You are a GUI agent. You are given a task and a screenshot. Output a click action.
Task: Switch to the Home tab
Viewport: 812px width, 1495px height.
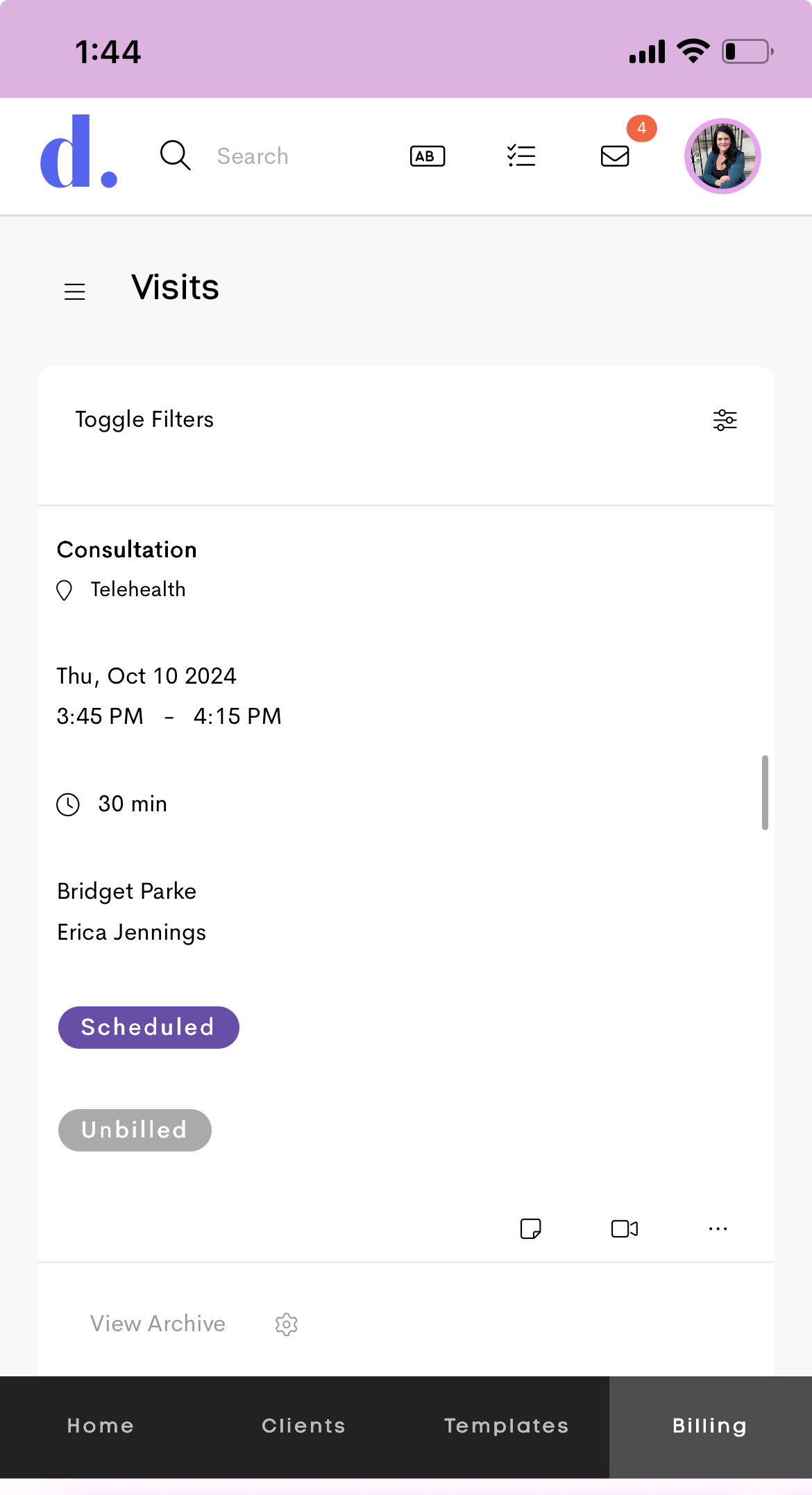coord(101,1426)
